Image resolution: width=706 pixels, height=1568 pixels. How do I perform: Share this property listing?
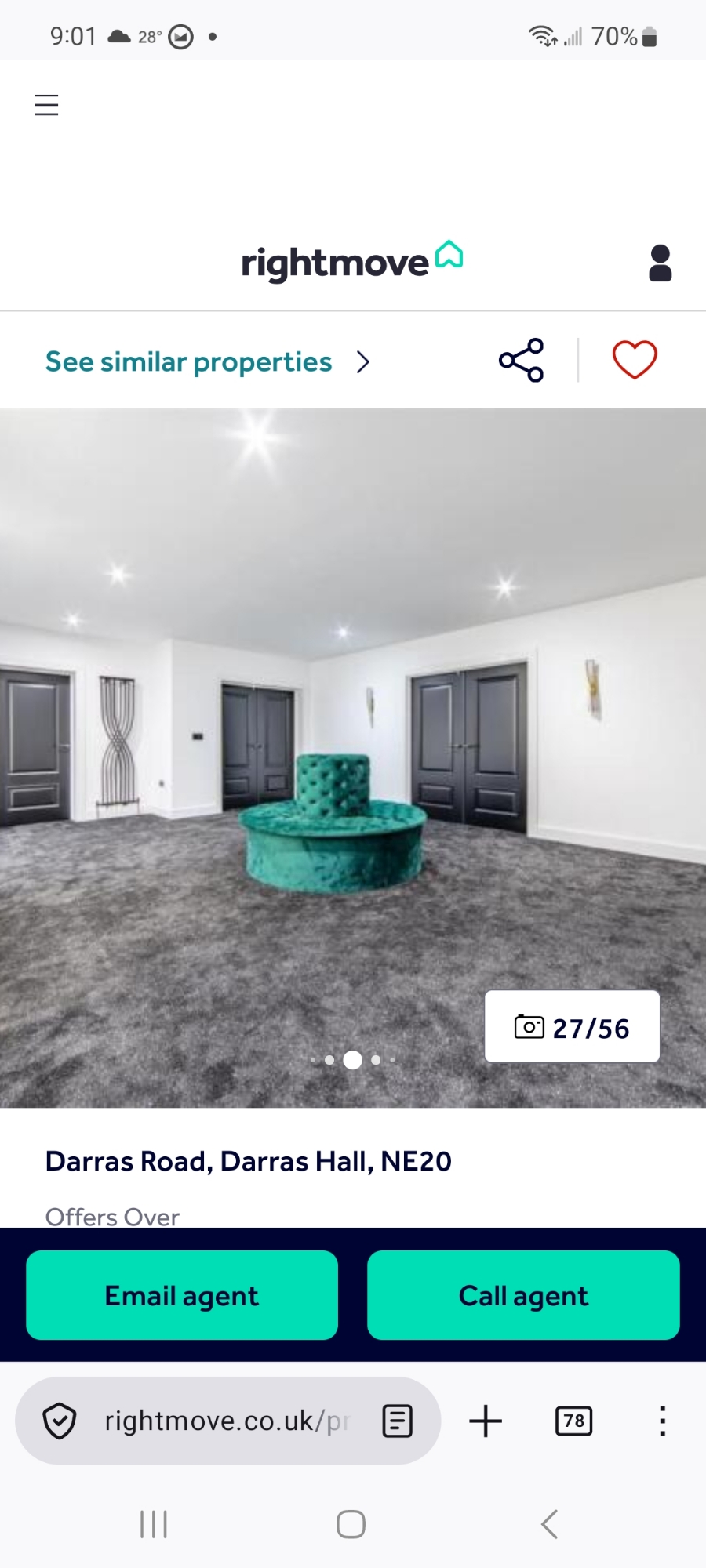[x=521, y=361]
